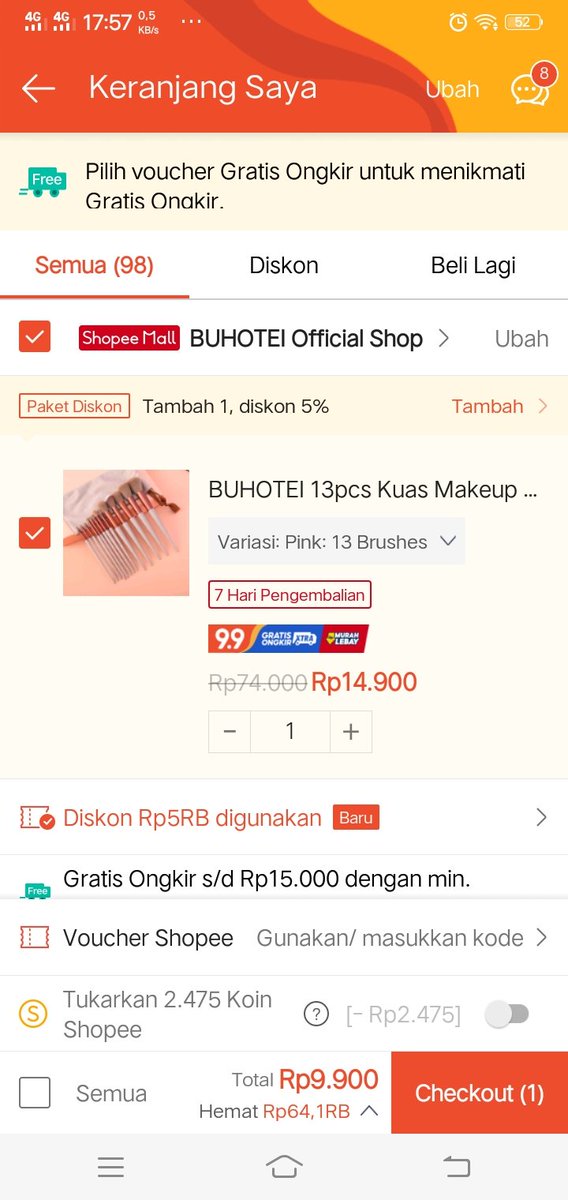Go back using the arrow in the header
568x1200 pixels.
pos(38,88)
